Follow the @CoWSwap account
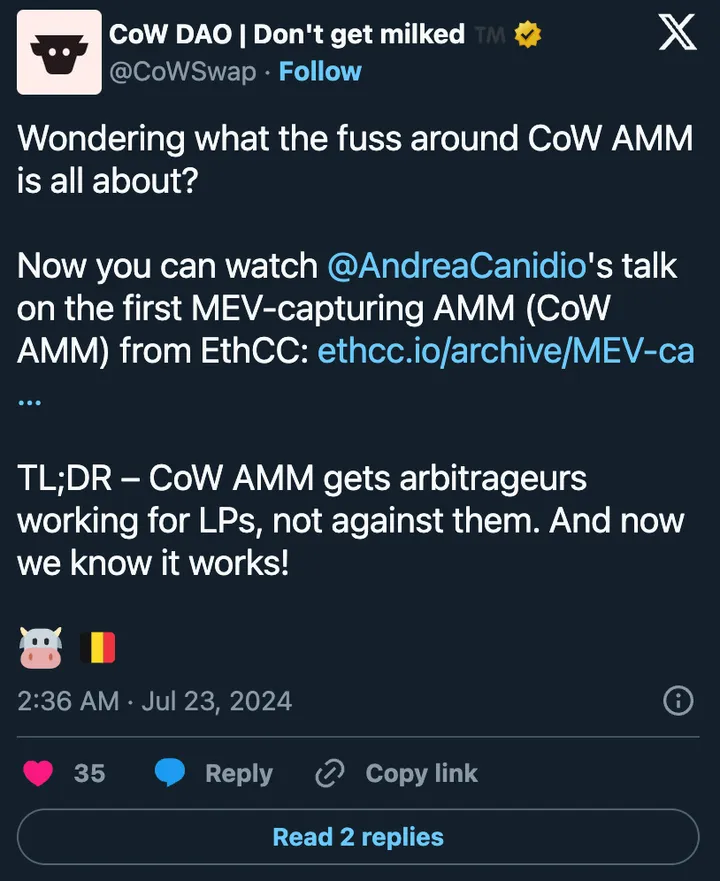This screenshot has width=720, height=881. [x=319, y=72]
